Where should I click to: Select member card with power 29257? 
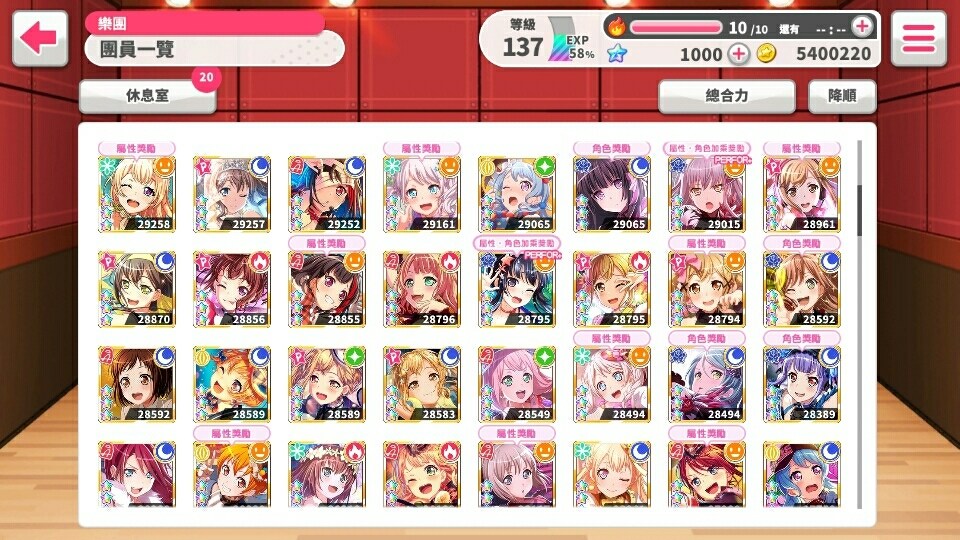tap(232, 194)
